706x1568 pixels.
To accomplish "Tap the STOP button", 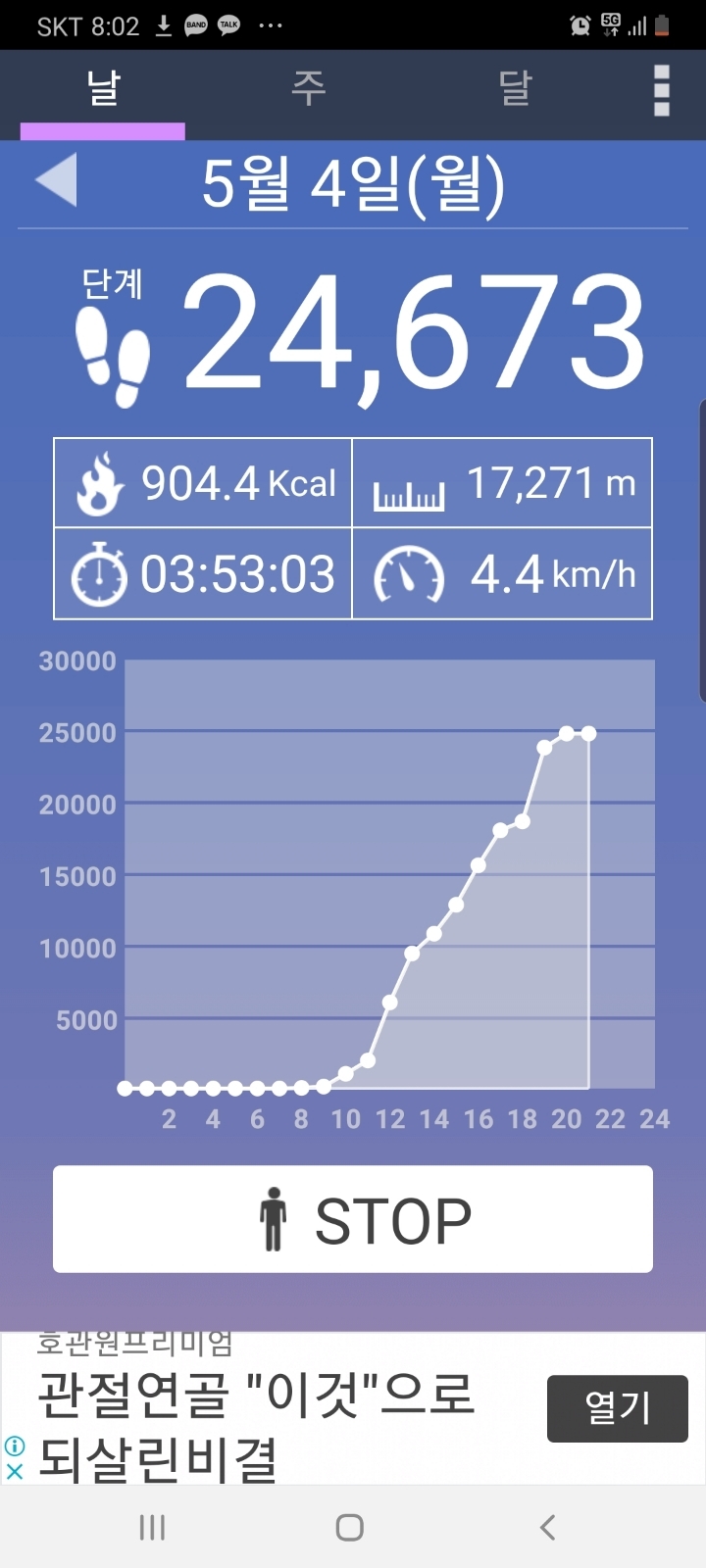I will coord(353,1219).
